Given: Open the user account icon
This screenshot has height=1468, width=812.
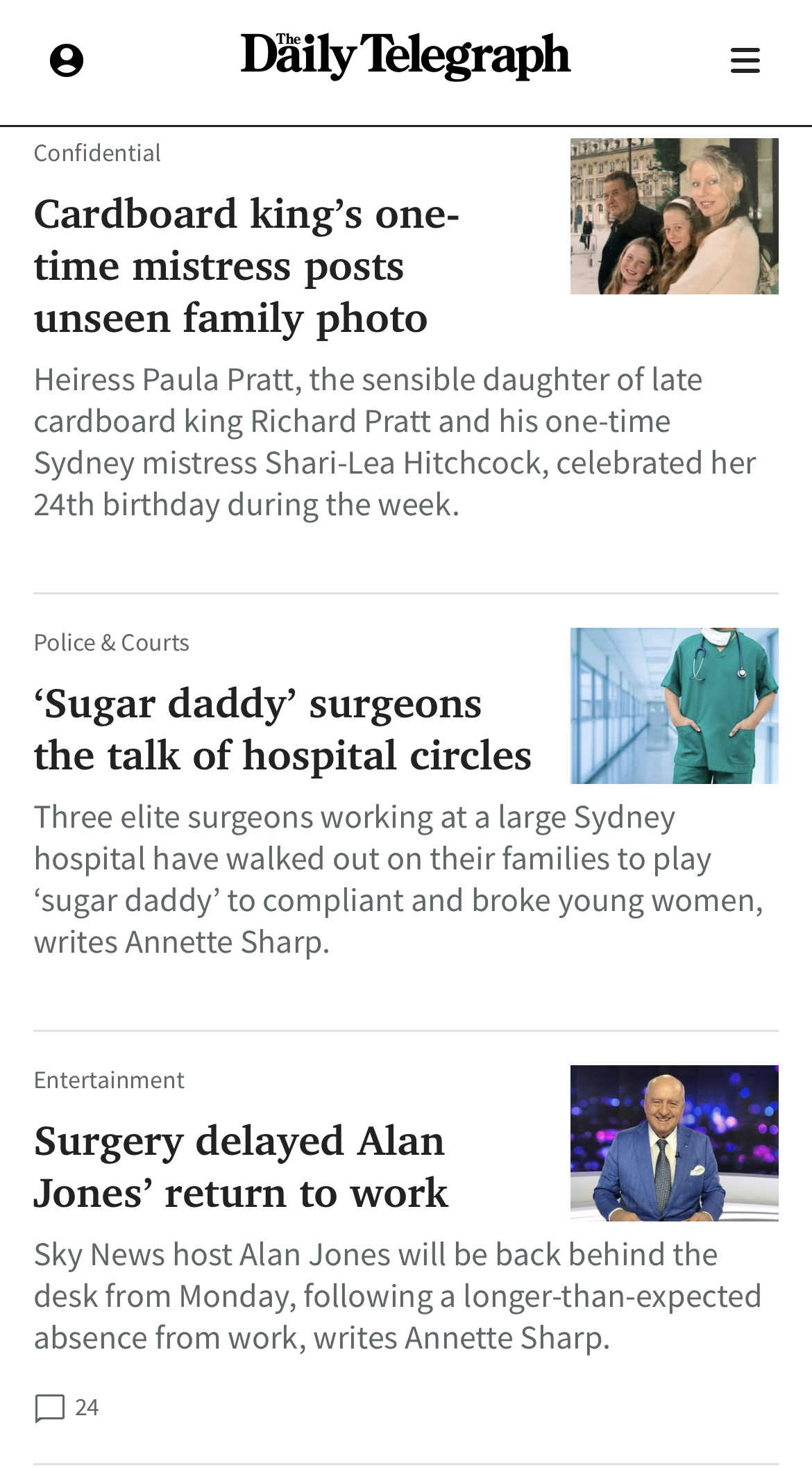Looking at the screenshot, I should coord(67,60).
